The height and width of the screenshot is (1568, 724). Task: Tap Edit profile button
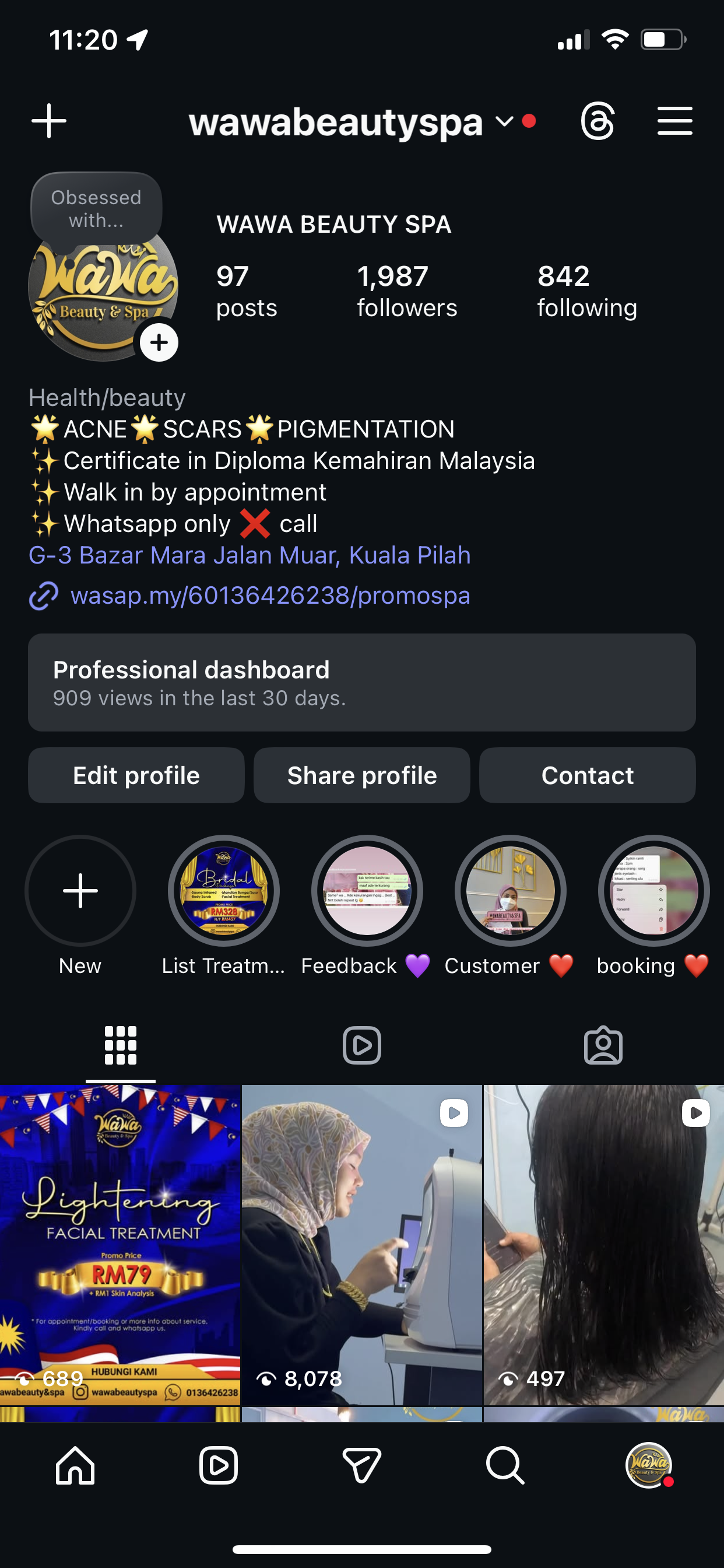pos(136,775)
